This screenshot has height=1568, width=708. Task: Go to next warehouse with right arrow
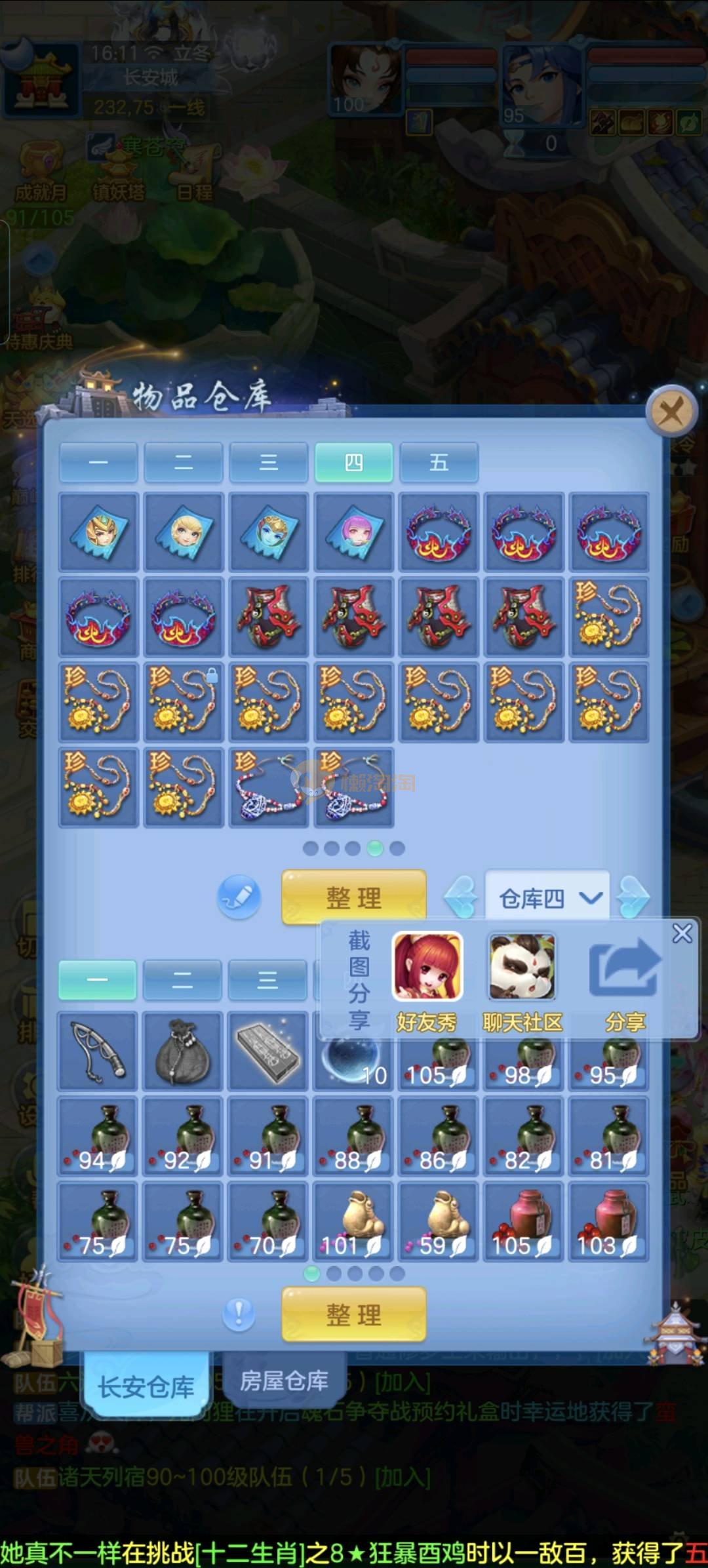(x=633, y=897)
